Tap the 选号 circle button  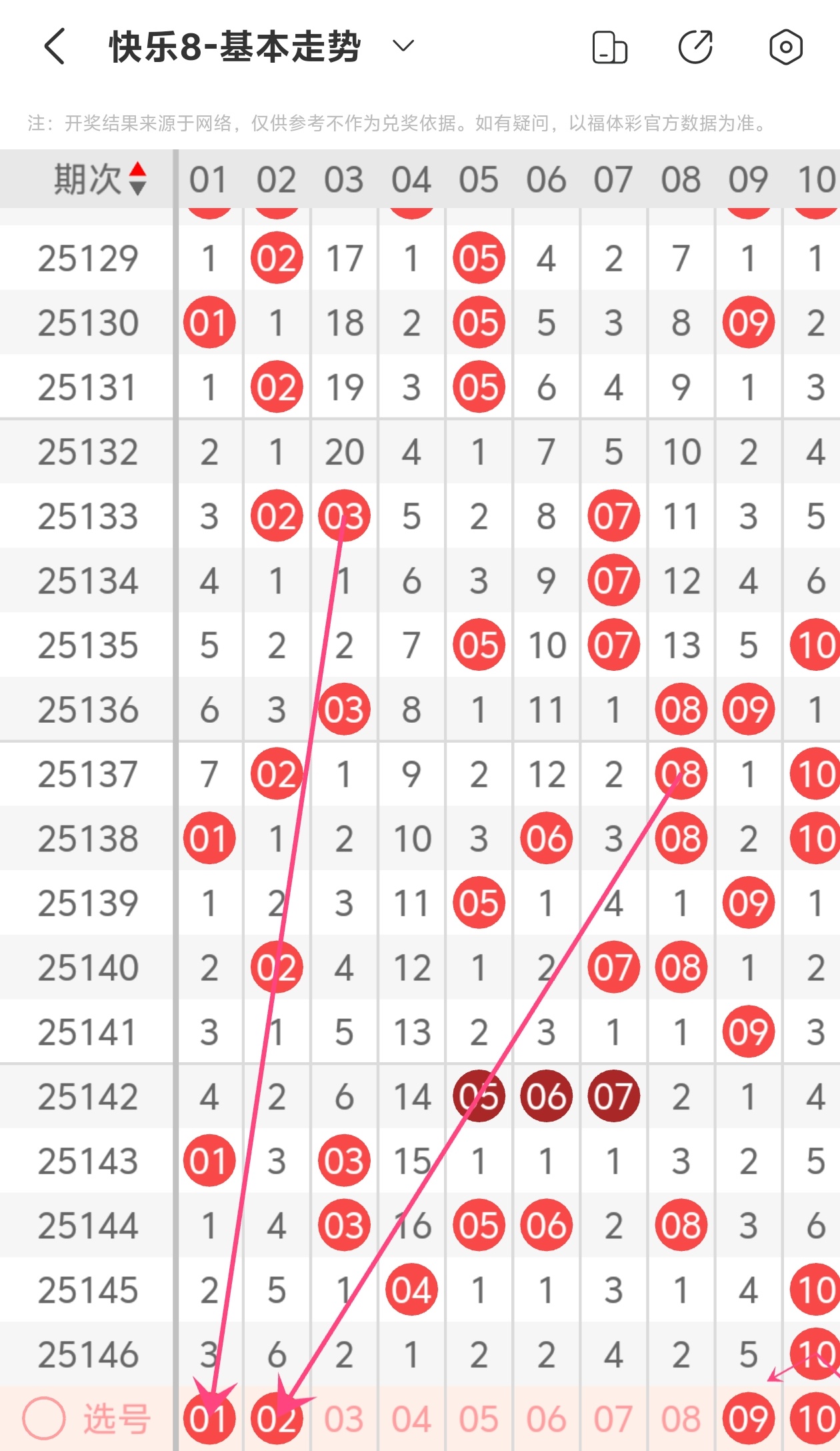point(44,1418)
